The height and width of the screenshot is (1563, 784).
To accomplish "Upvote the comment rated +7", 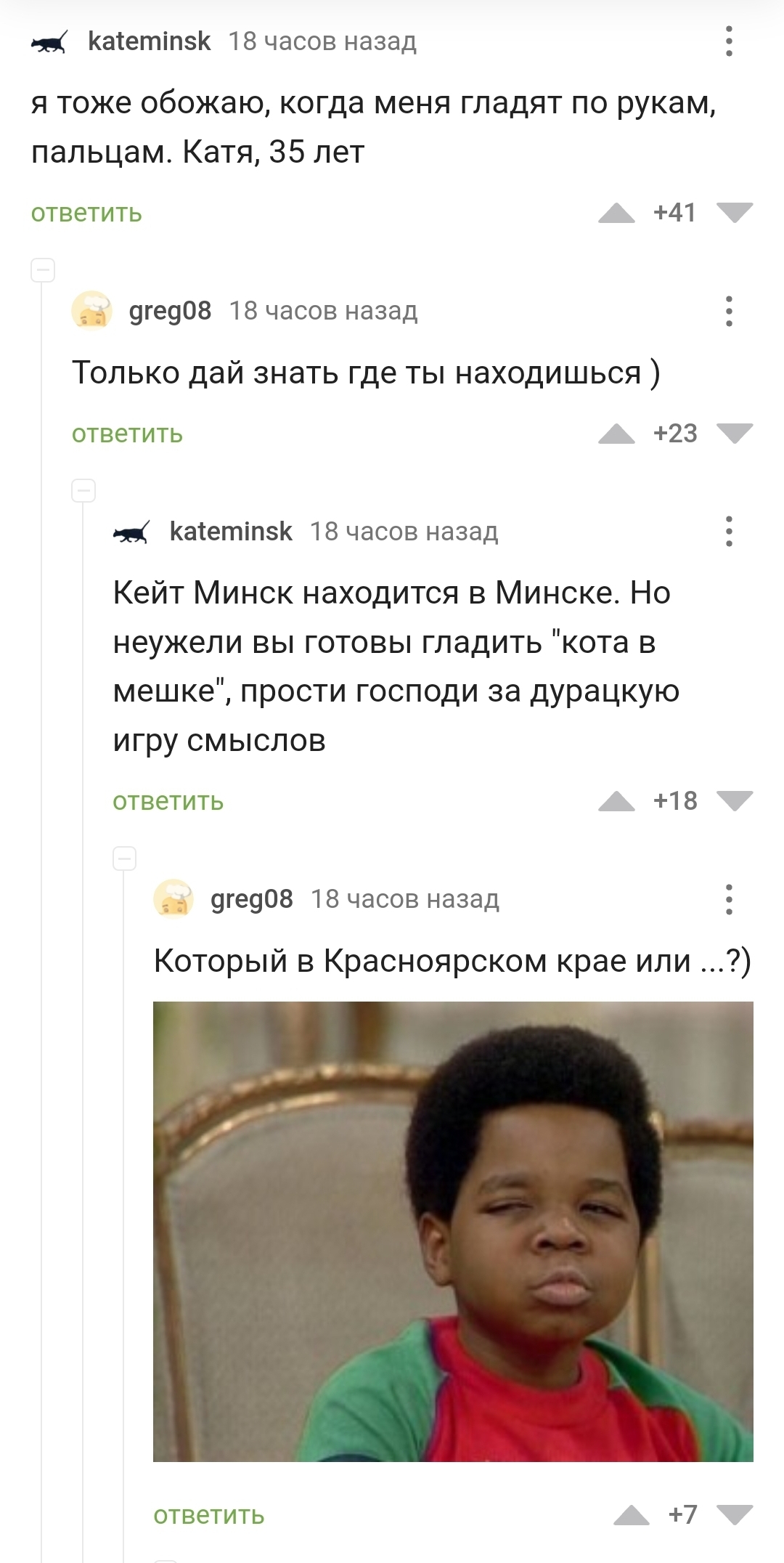I will click(631, 1515).
